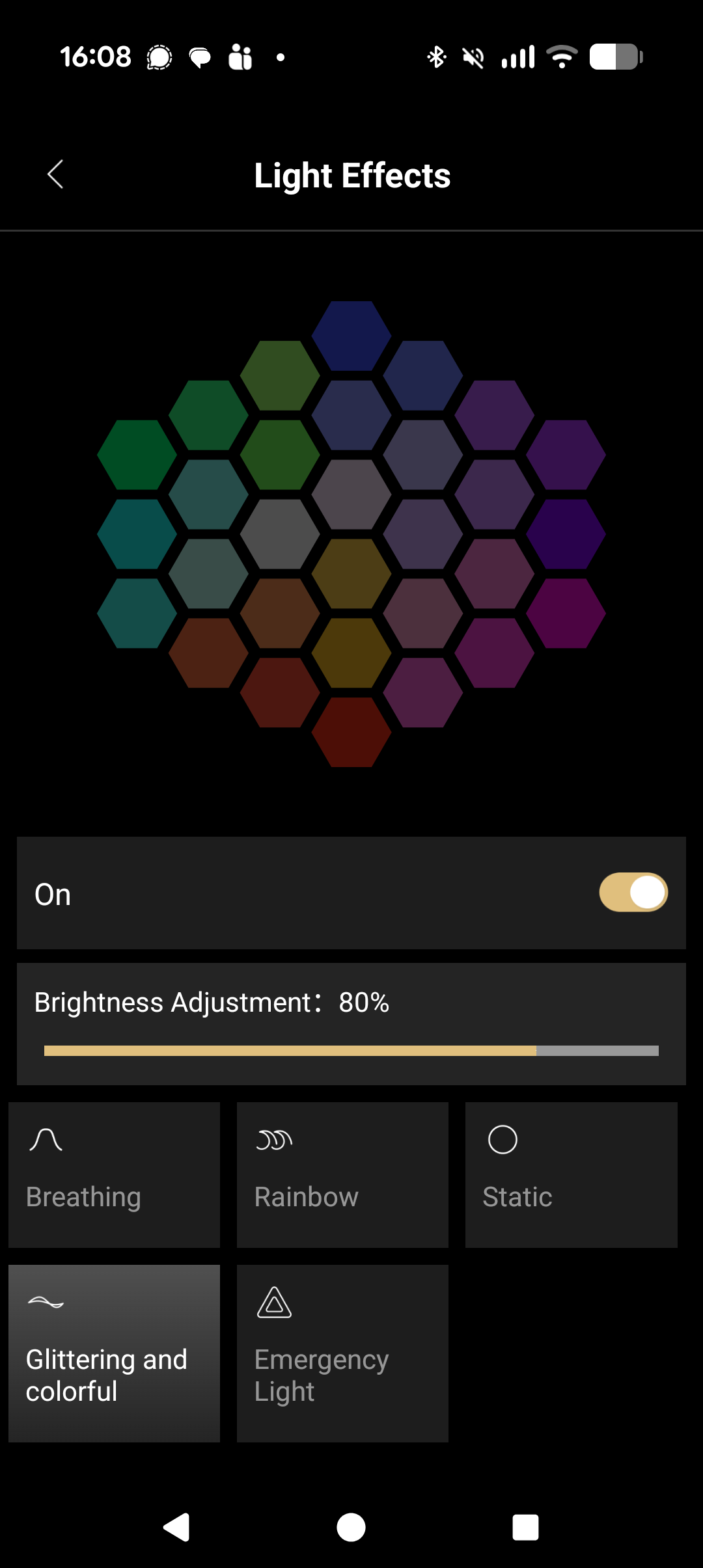Open recent apps from navigation bar

(525, 1527)
